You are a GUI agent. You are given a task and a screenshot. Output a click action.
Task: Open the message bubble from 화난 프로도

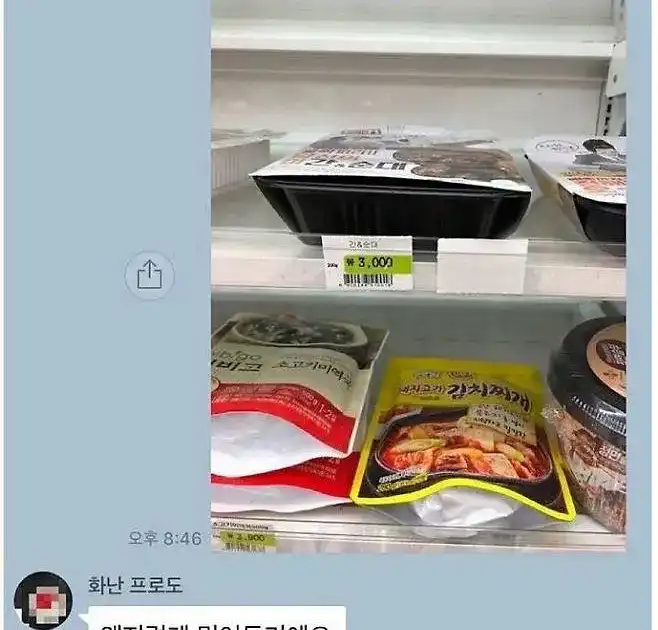tap(215, 620)
